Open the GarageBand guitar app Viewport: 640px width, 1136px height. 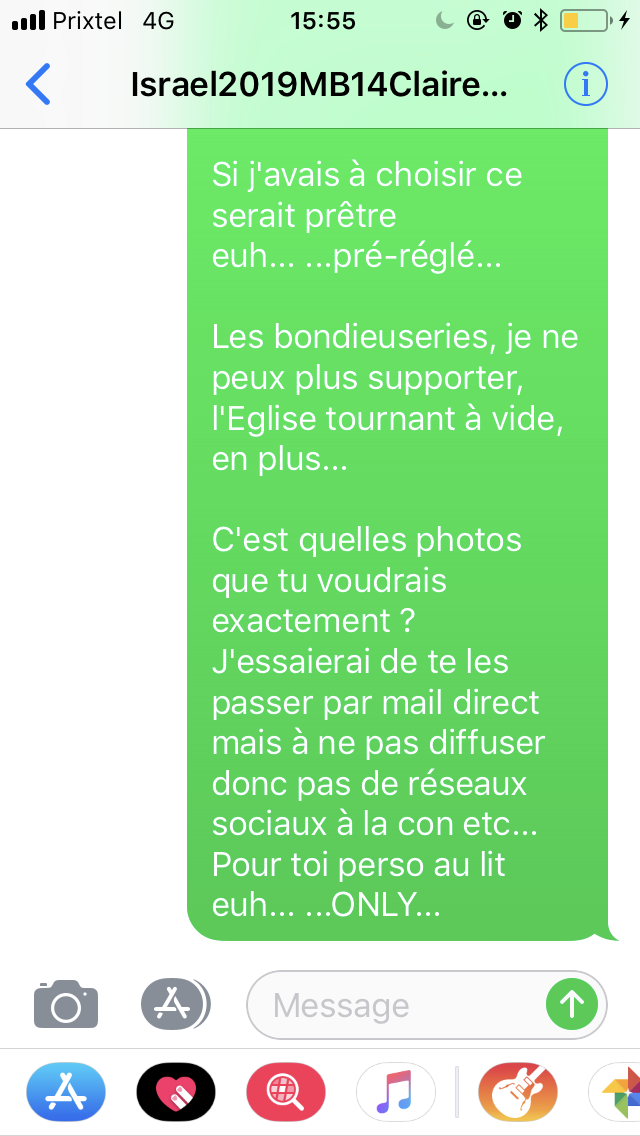(518, 1091)
